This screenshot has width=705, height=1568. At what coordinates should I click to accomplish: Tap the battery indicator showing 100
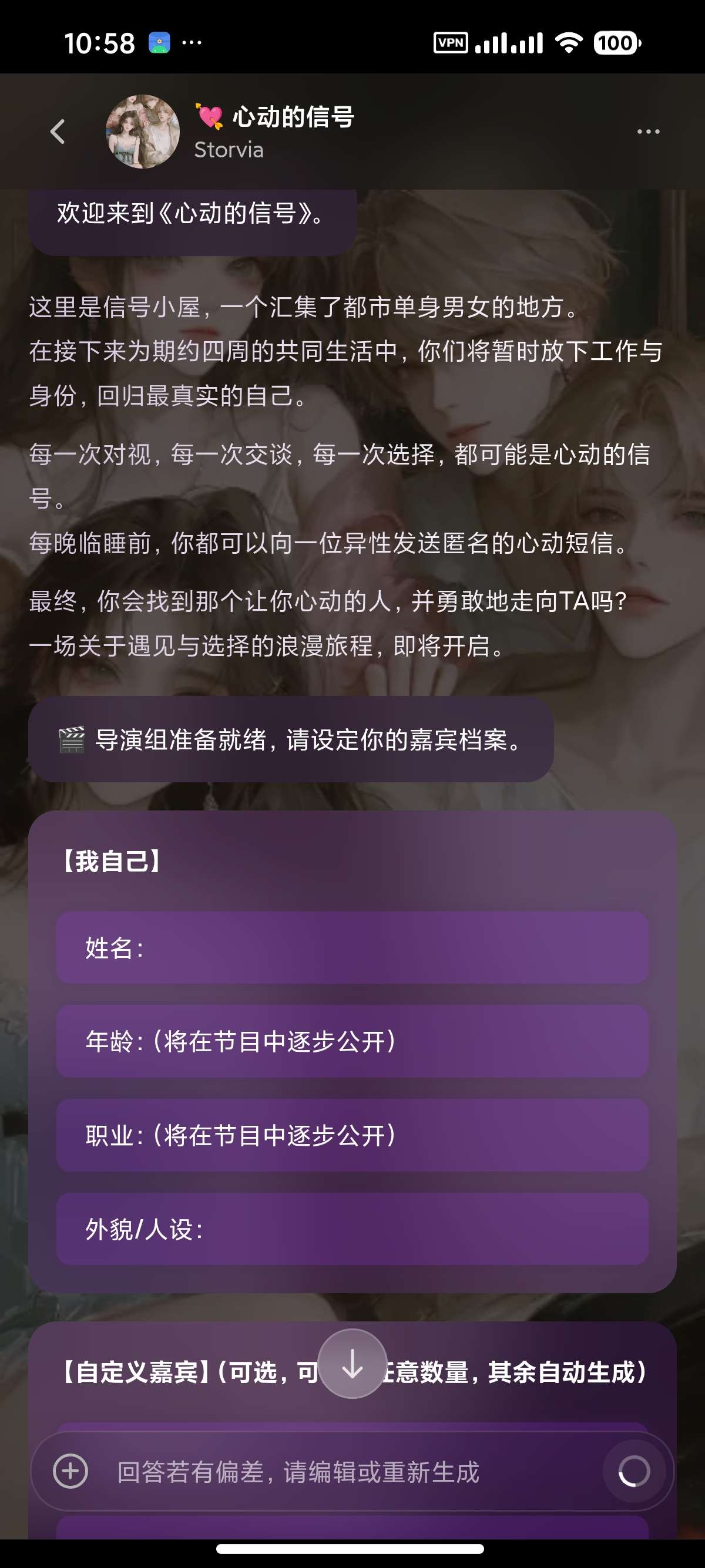click(616, 44)
